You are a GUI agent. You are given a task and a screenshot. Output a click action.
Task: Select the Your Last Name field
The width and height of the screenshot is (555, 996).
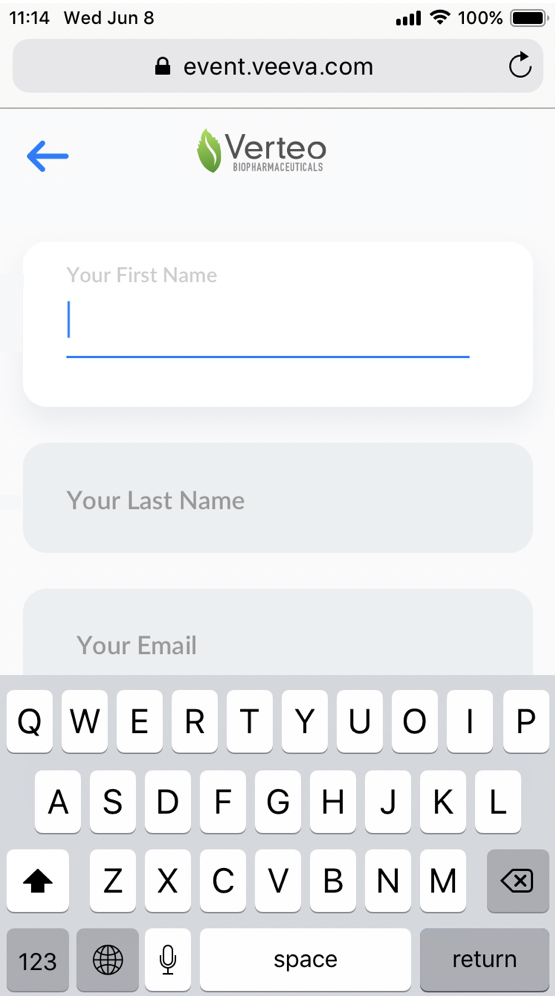coord(278,498)
